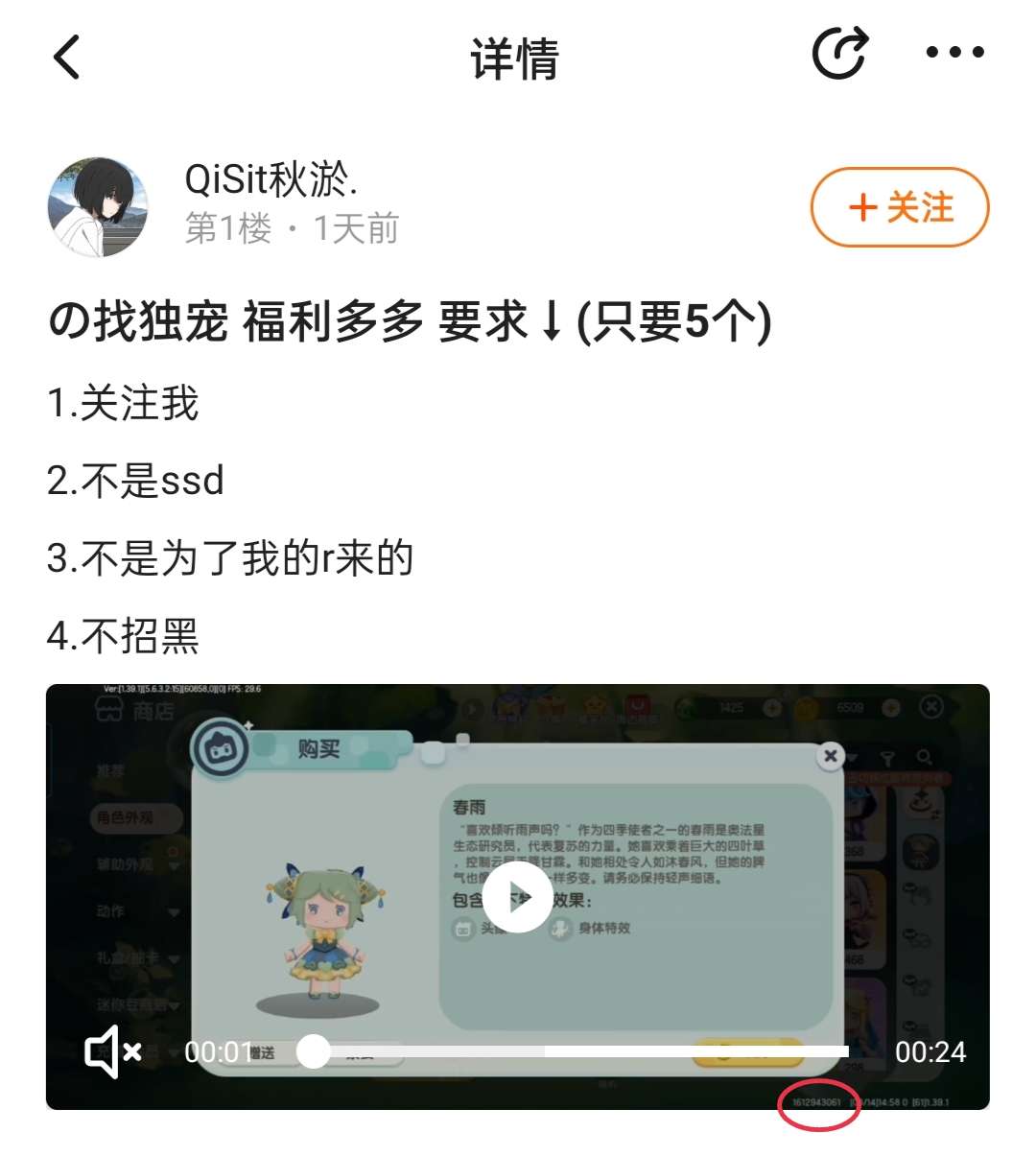The width and height of the screenshot is (1036, 1156).
Task: Go back from the 详情 page
Action: coord(67,57)
